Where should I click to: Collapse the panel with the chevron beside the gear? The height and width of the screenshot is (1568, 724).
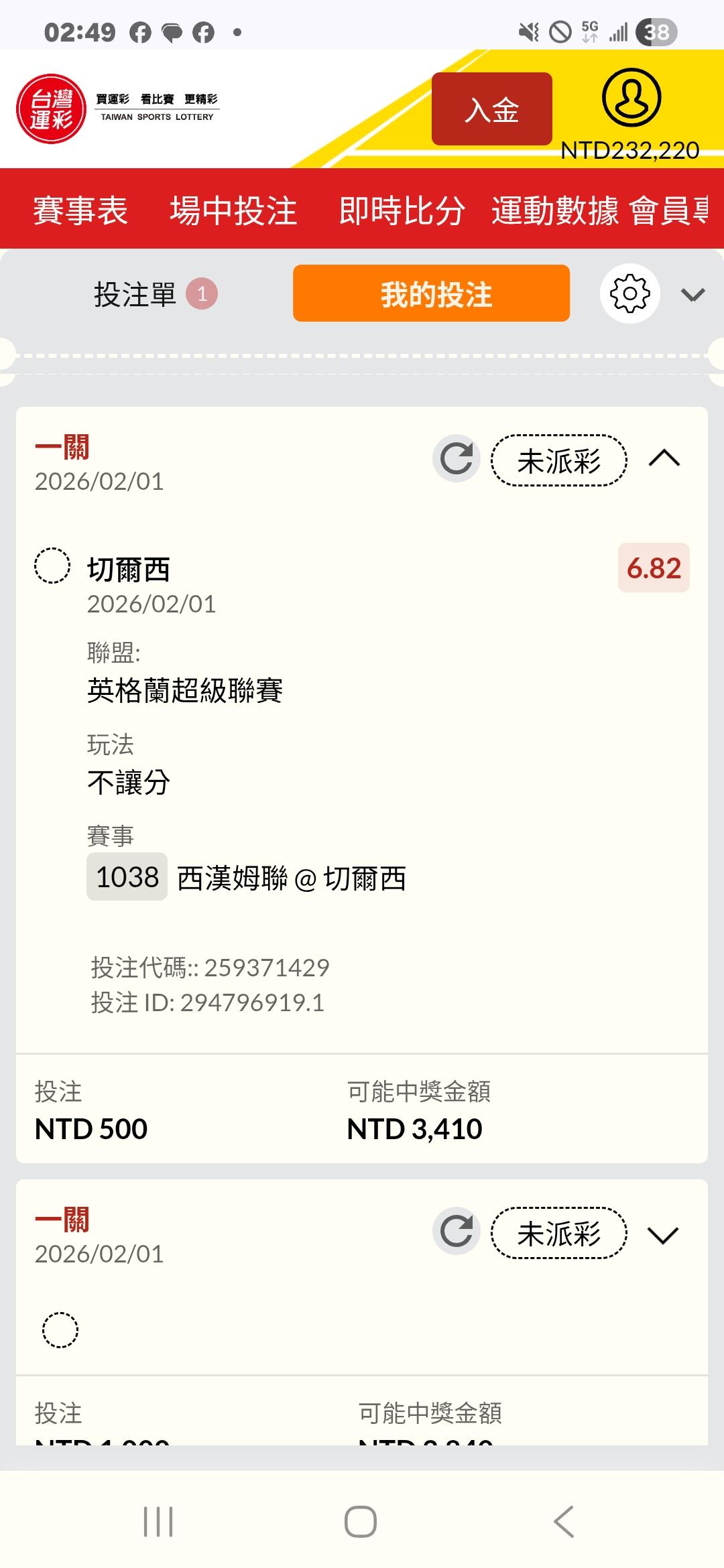coord(692,294)
